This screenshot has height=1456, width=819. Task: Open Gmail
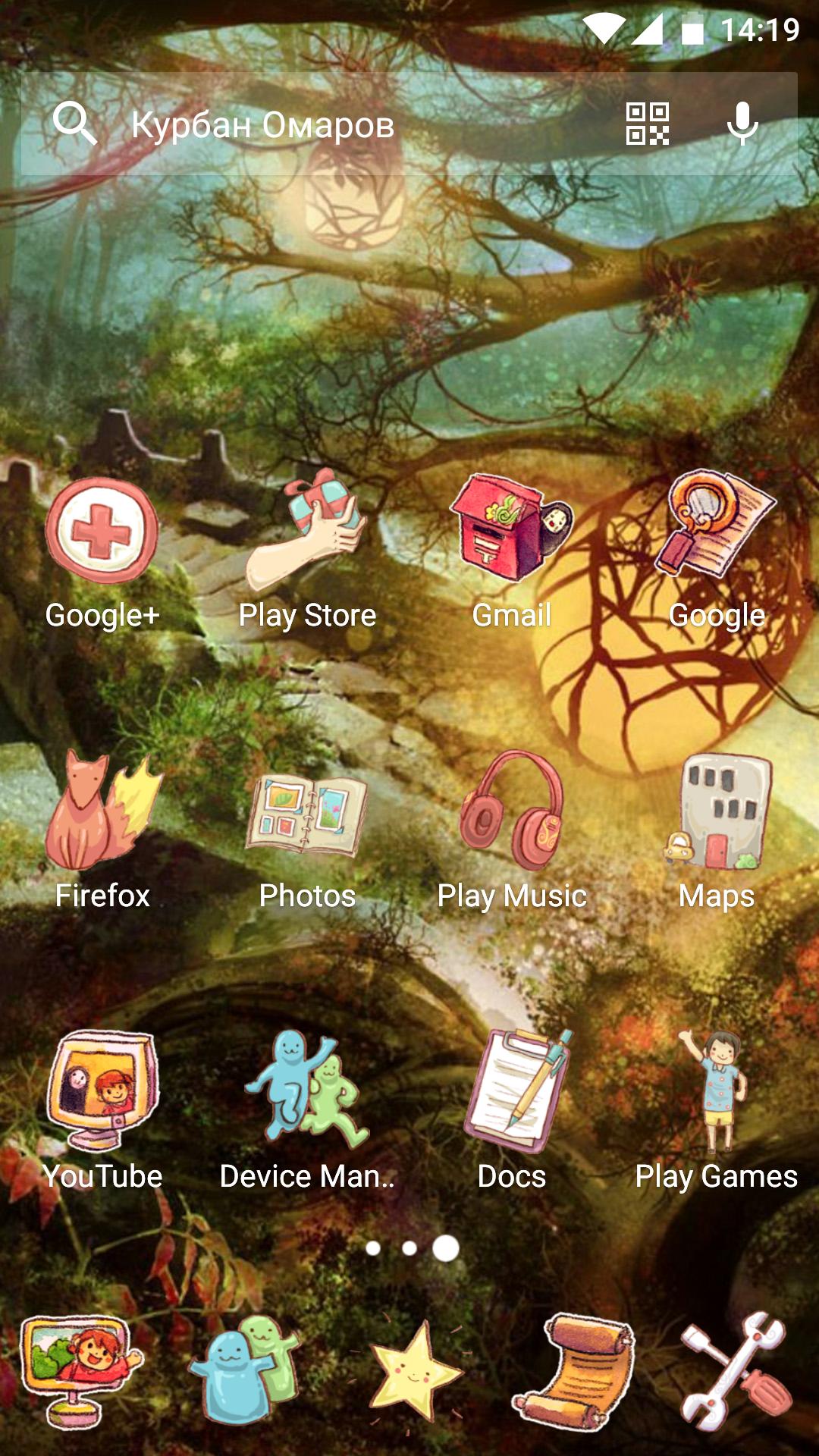click(512, 531)
